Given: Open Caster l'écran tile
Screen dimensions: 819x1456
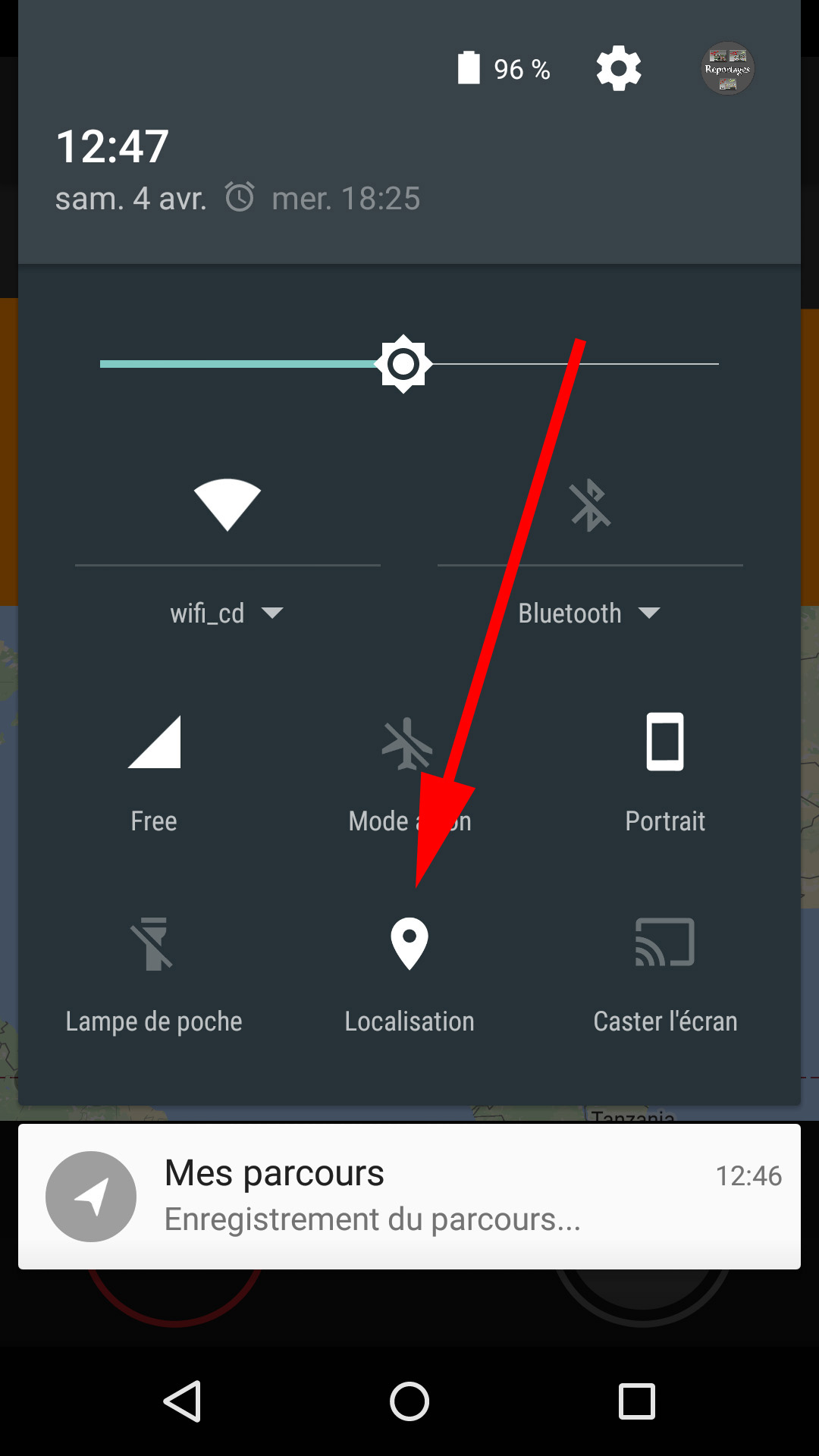Looking at the screenshot, I should click(x=665, y=974).
